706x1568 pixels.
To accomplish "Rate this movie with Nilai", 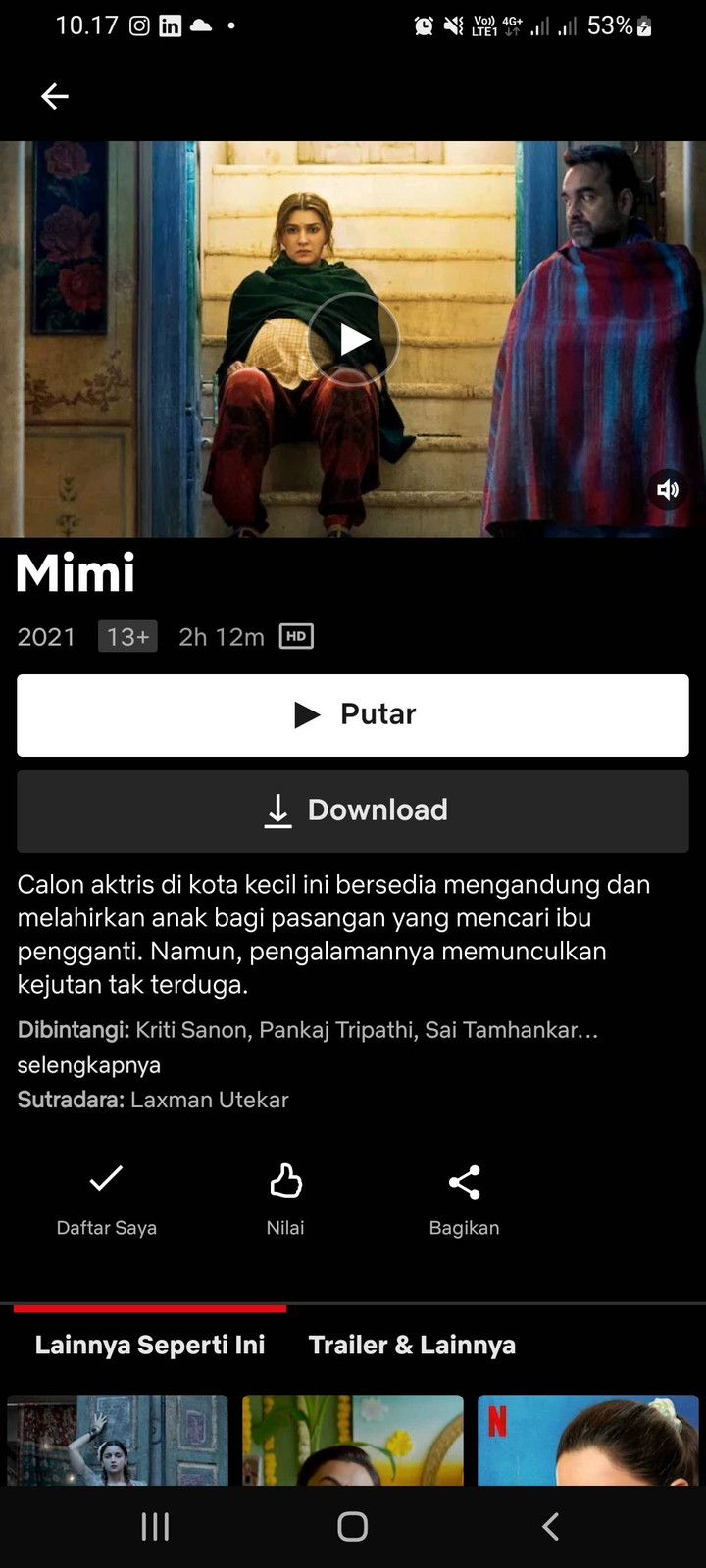I will (285, 1196).
